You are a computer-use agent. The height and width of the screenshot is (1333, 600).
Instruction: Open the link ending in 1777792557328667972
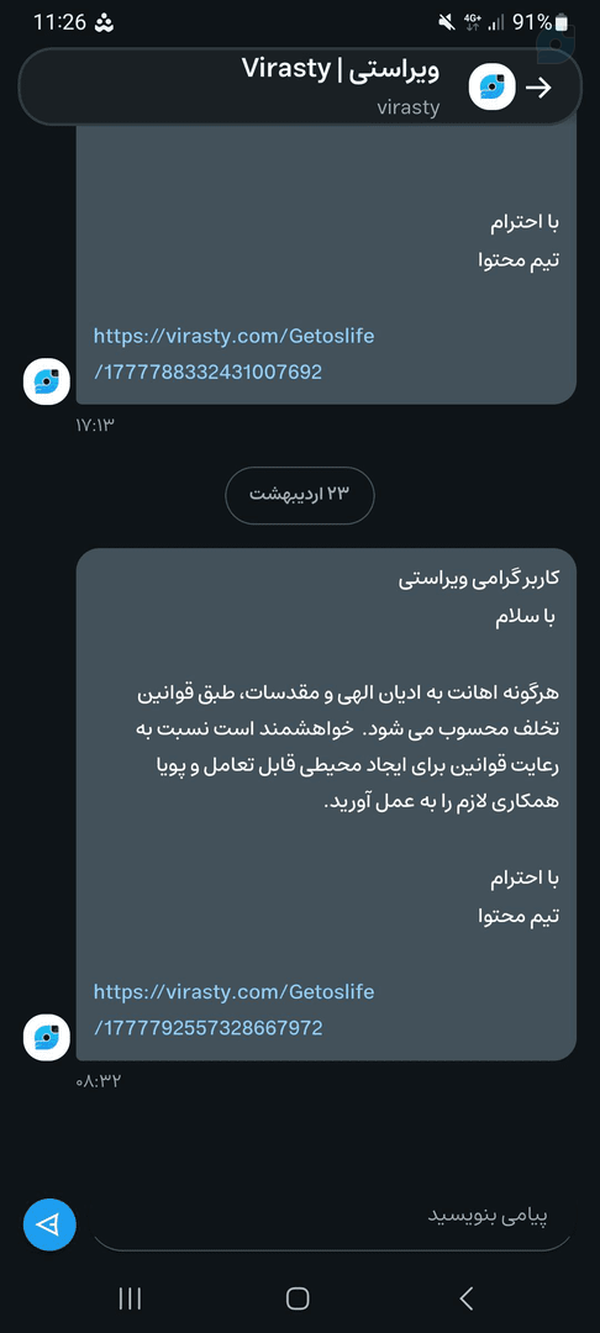pos(234,1009)
